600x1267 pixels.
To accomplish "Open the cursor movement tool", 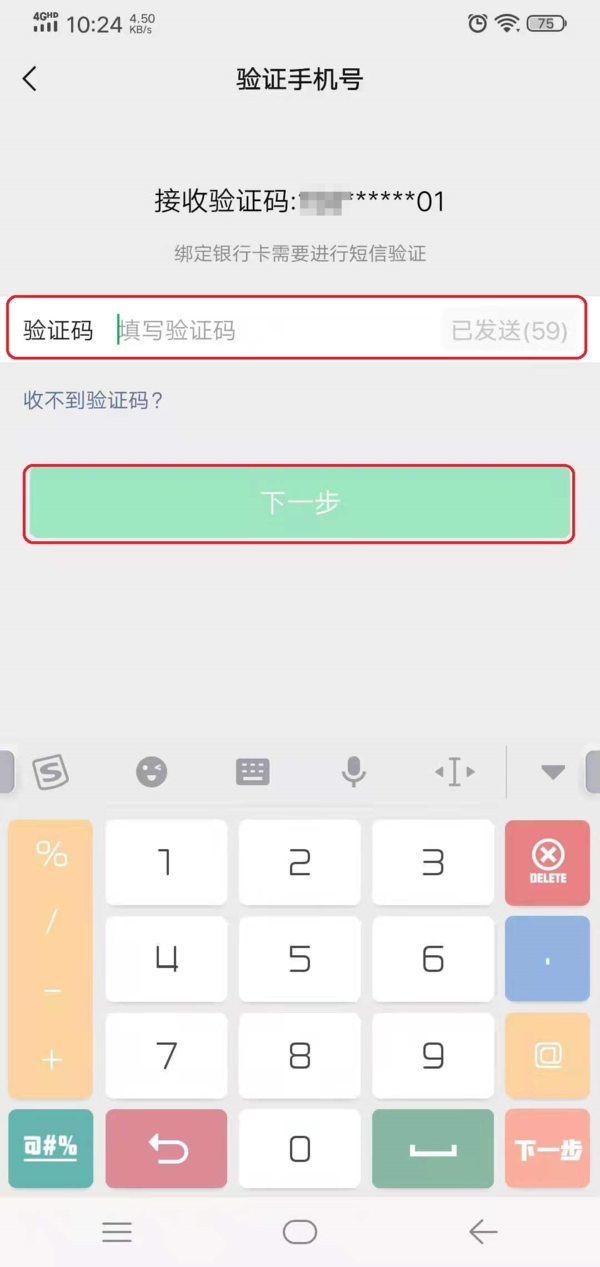I will tap(454, 771).
